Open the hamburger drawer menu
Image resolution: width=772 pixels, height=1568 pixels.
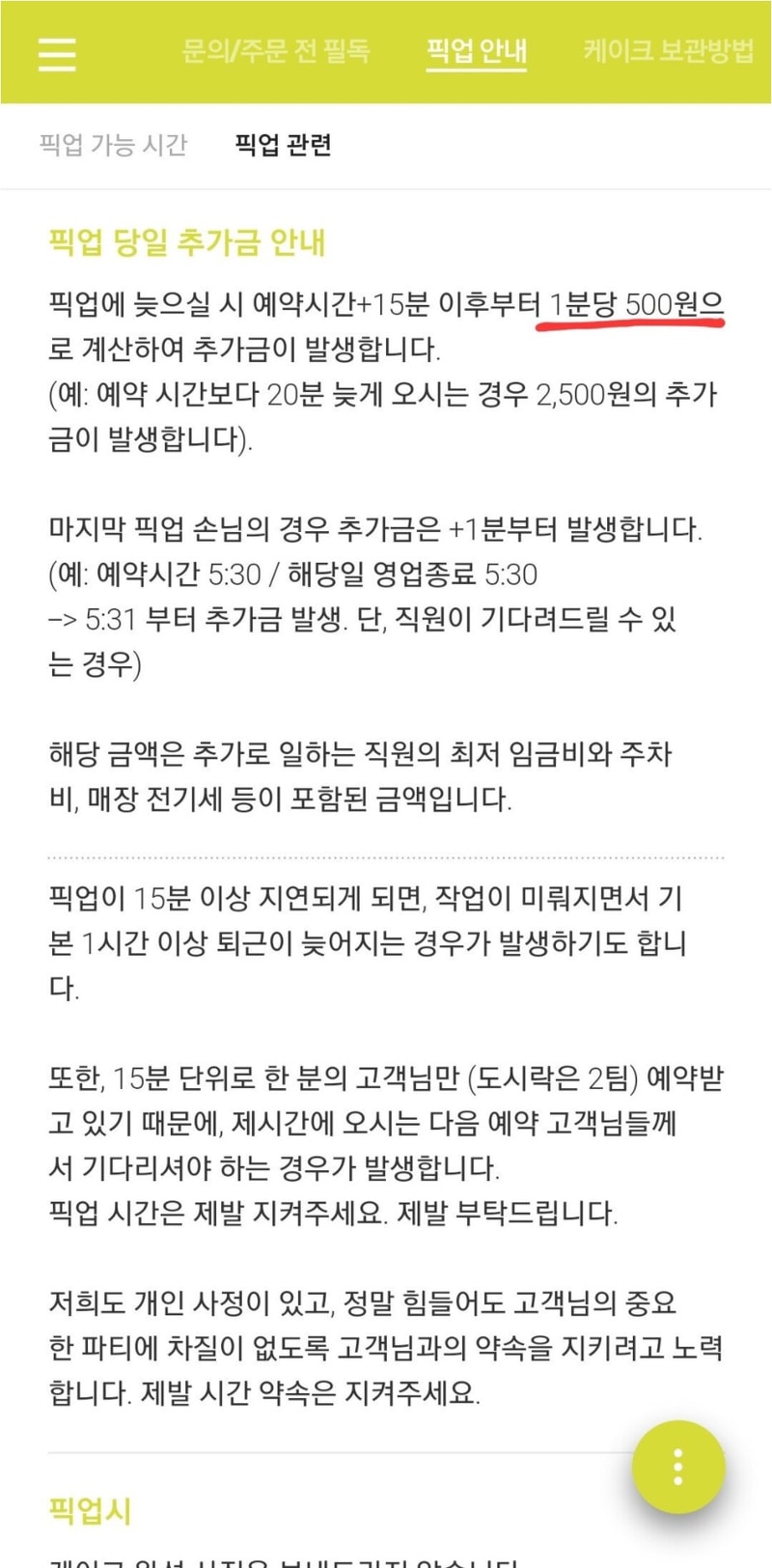pos(57,53)
